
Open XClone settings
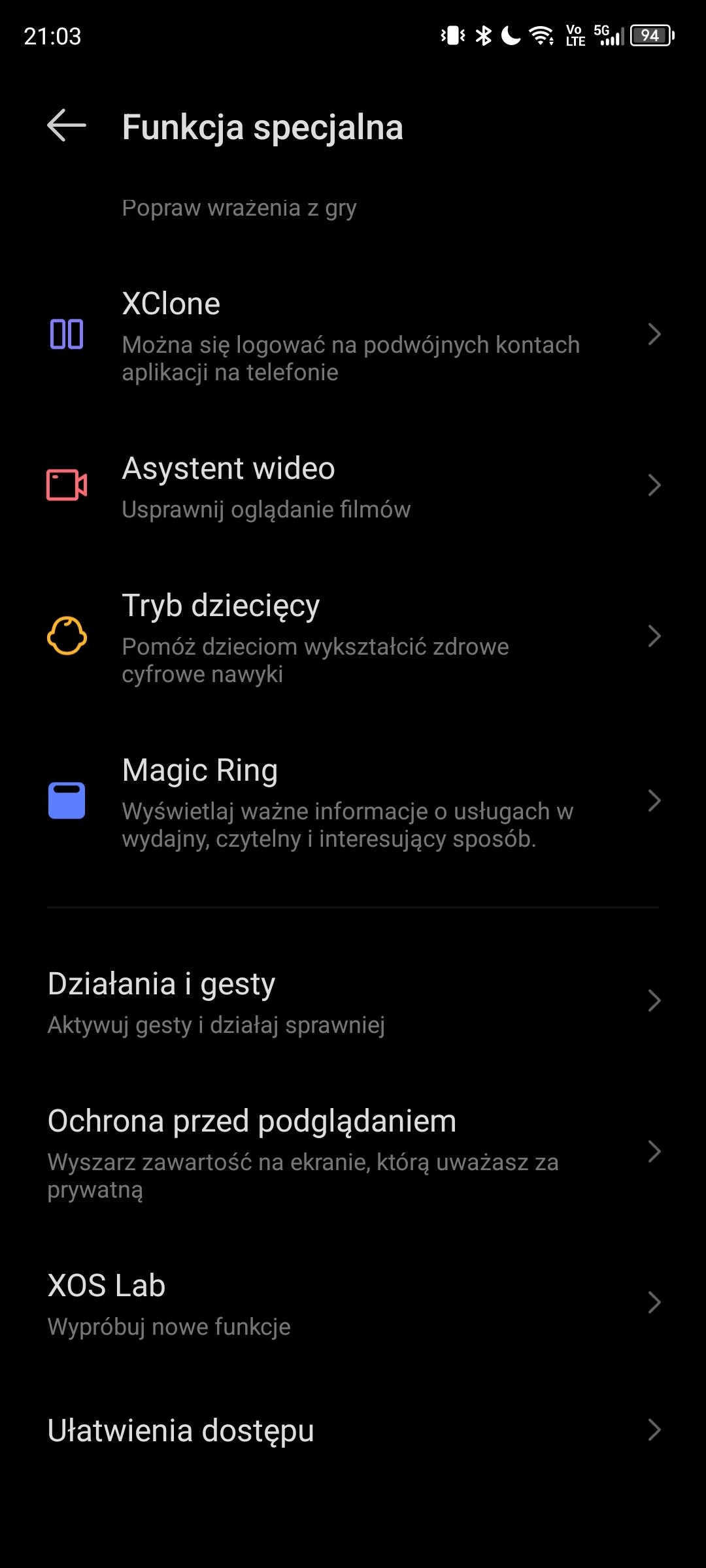(353, 335)
